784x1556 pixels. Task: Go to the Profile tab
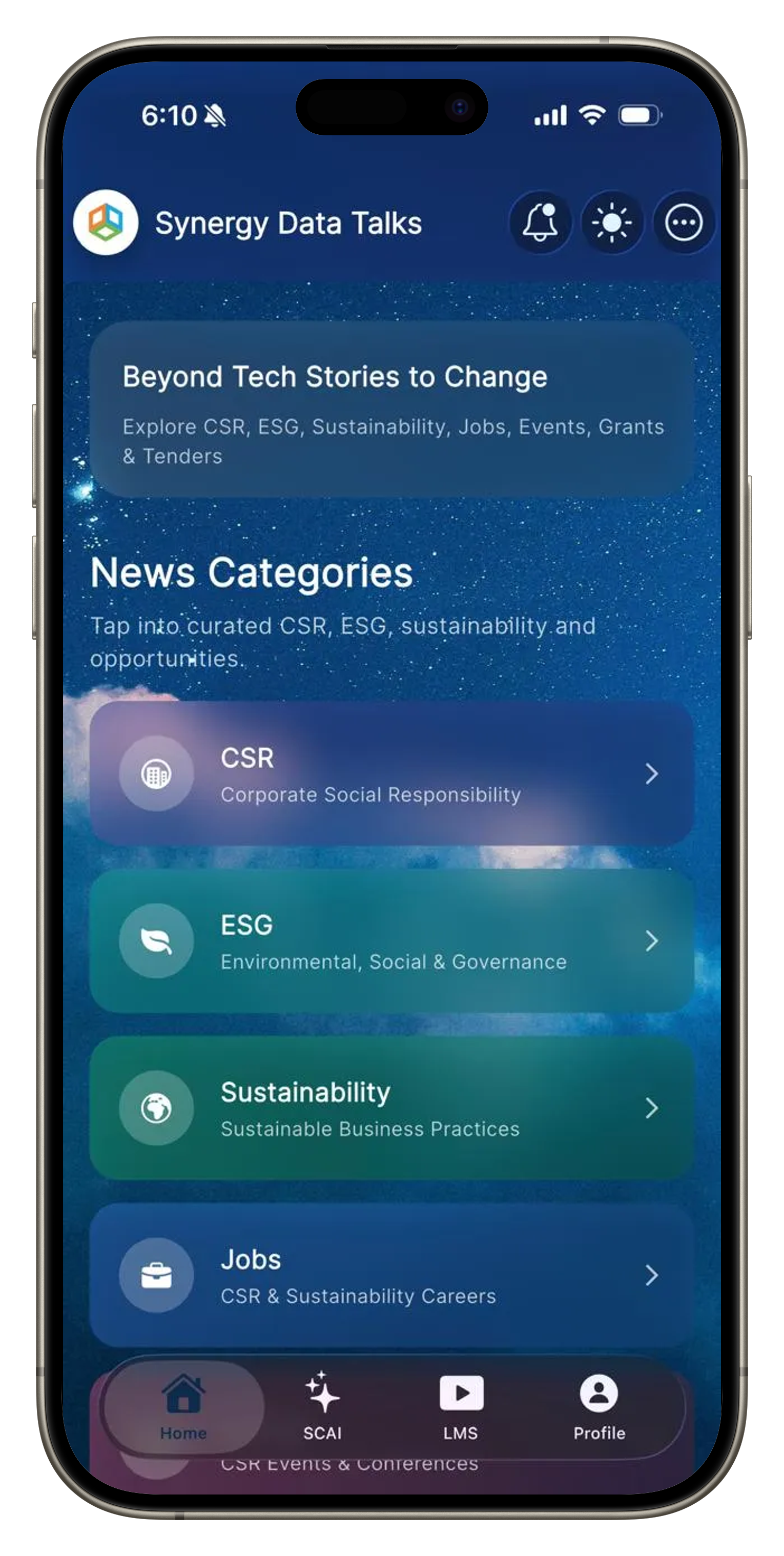coord(599,1407)
